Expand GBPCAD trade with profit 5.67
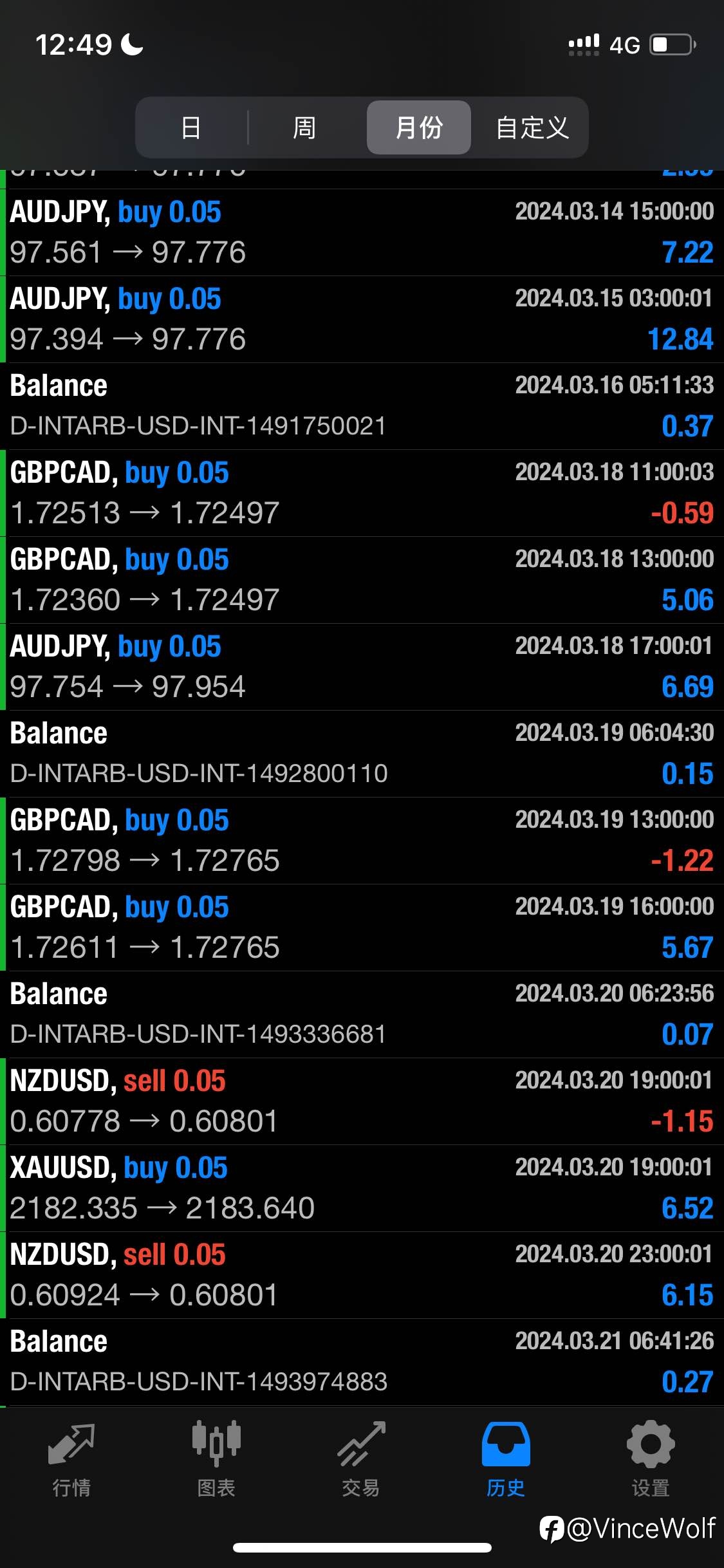The width and height of the screenshot is (724, 1568). [x=362, y=928]
